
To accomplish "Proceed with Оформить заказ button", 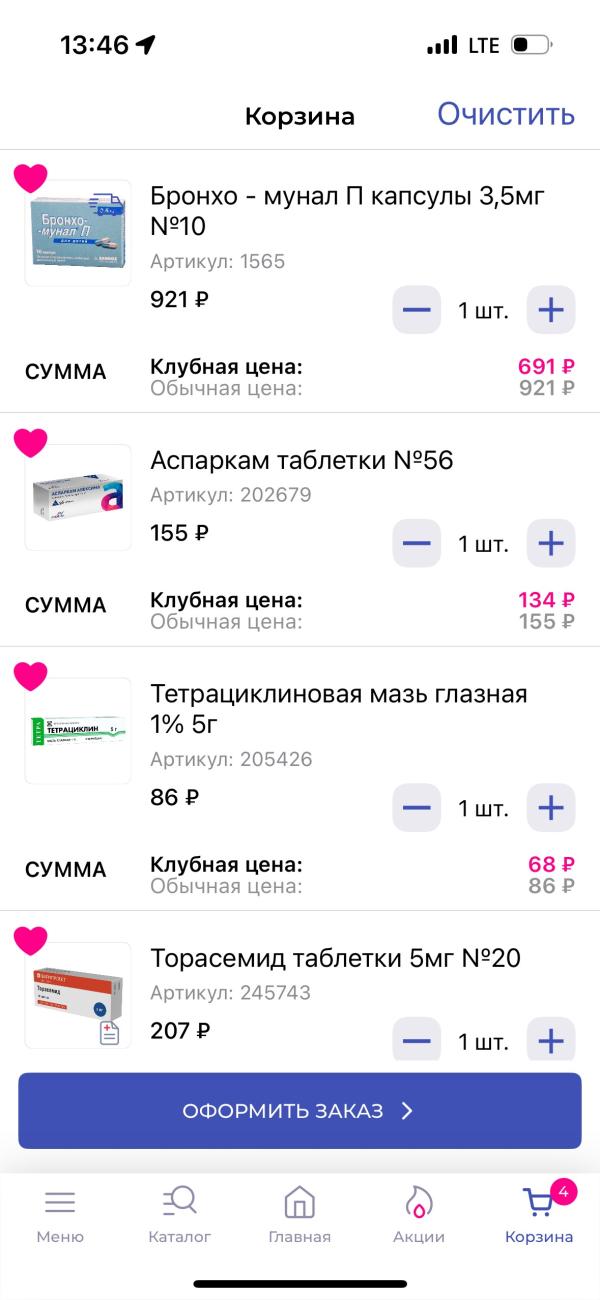I will click(x=299, y=1111).
